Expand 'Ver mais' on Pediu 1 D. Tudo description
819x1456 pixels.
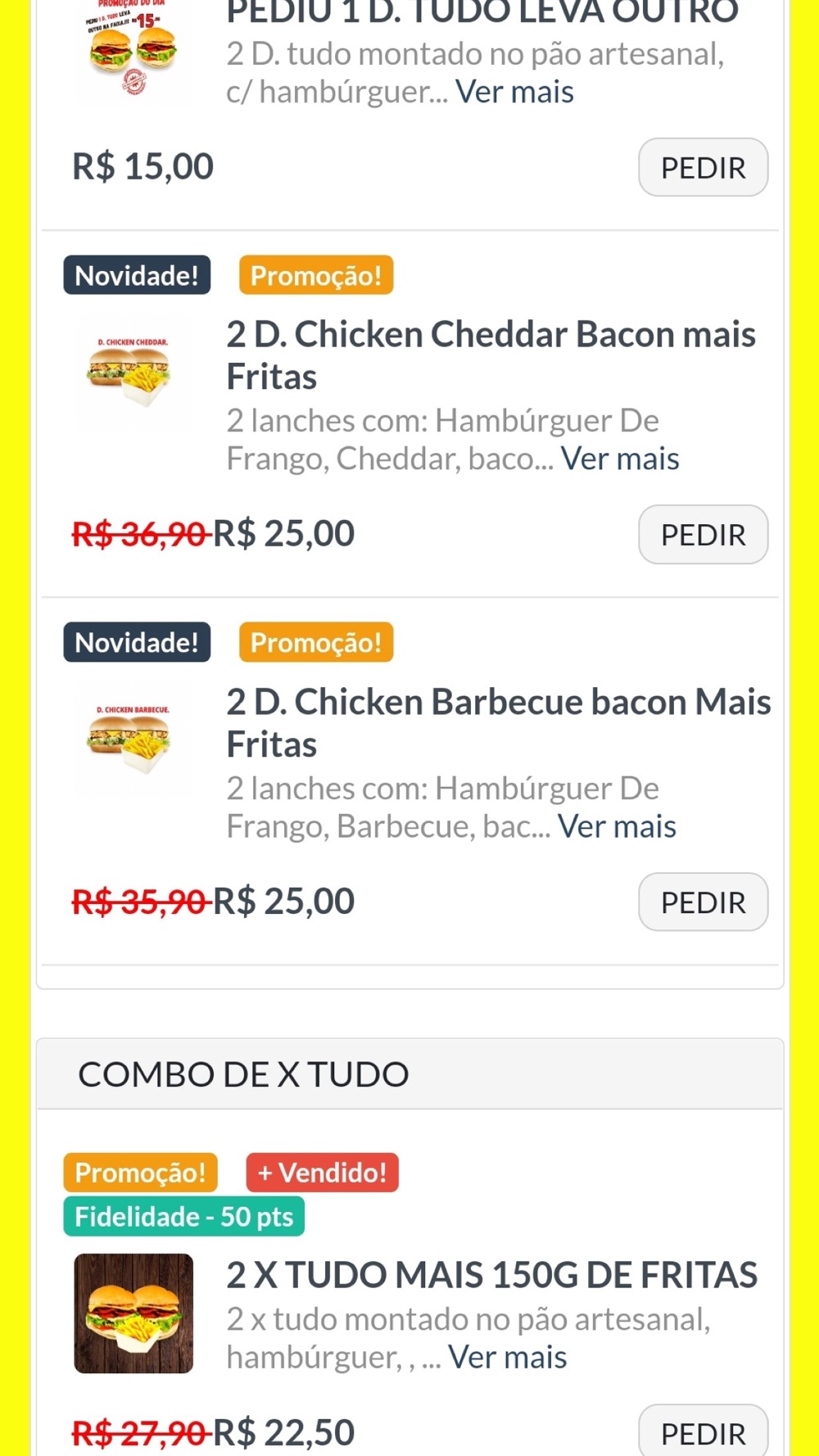(514, 92)
